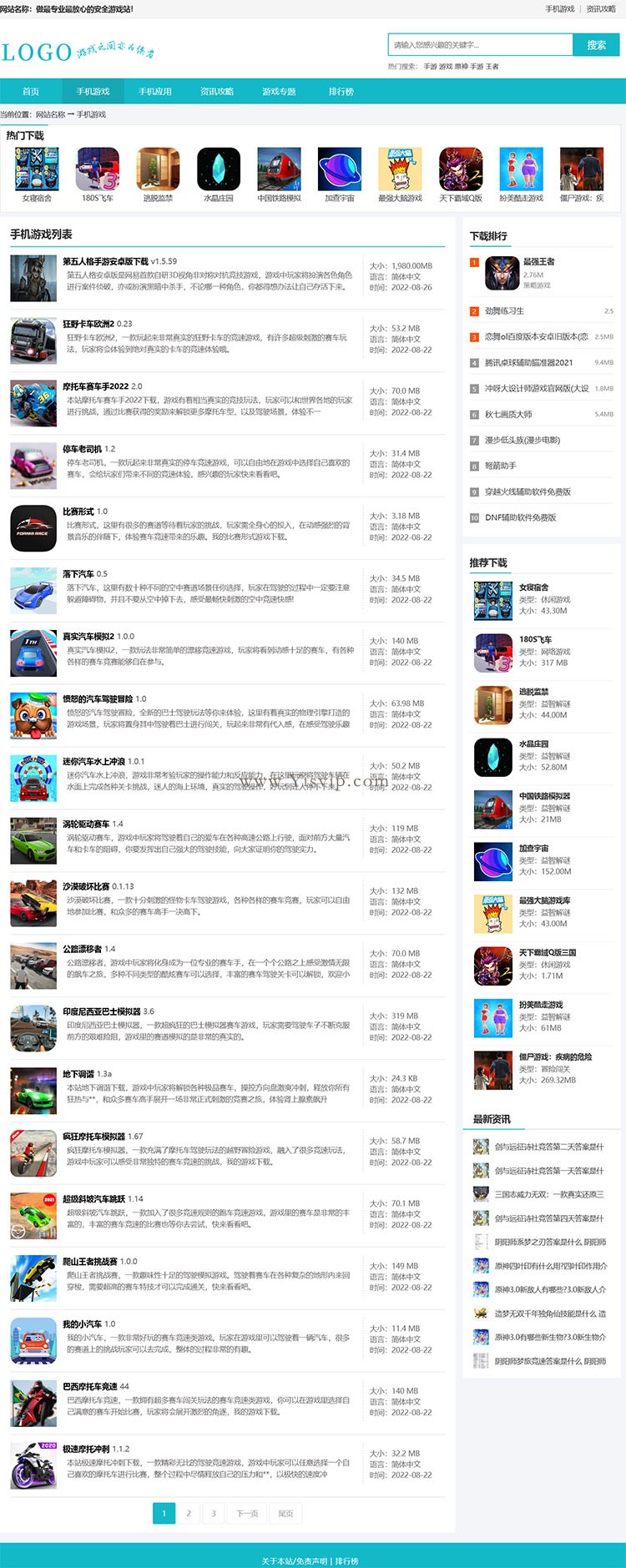The width and height of the screenshot is (626, 1568).
Task: Tap 下一页 for the next page
Action: pos(247,1513)
